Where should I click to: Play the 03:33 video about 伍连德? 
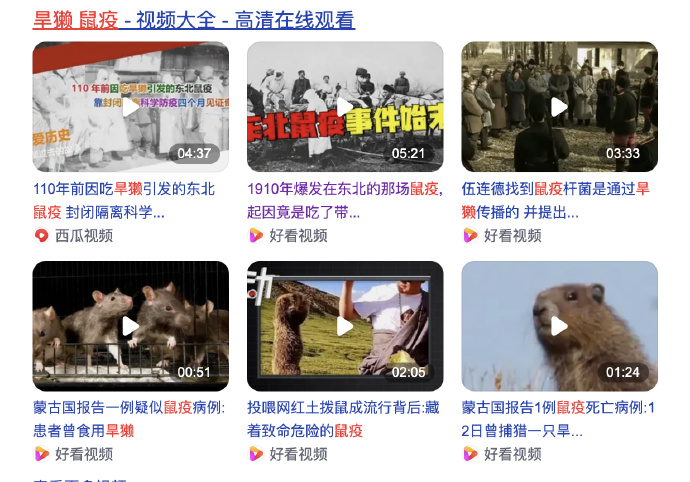tap(559, 107)
